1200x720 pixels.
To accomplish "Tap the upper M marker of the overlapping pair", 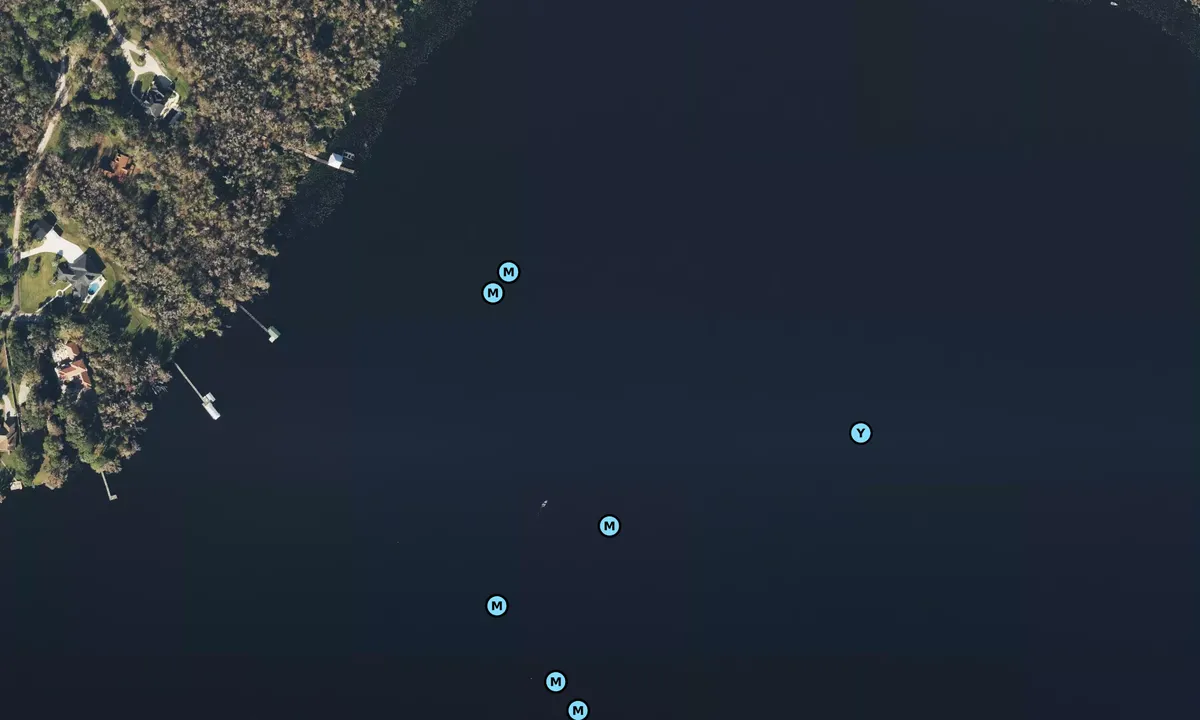I will click(x=508, y=272).
